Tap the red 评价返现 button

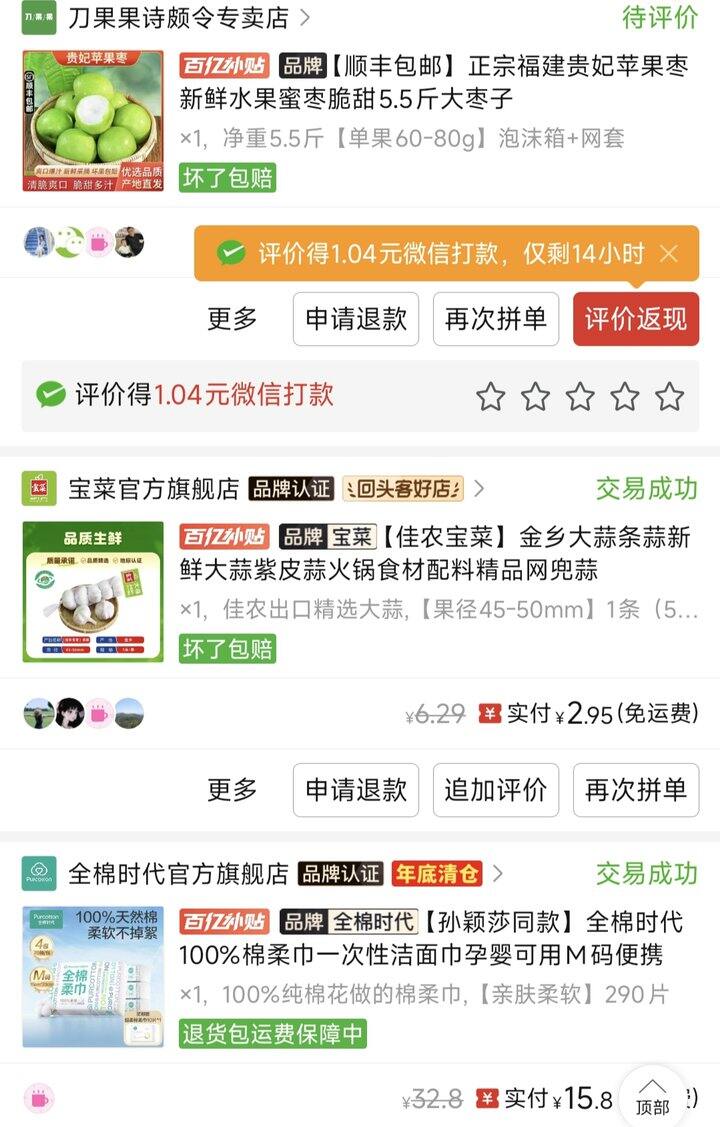point(636,319)
